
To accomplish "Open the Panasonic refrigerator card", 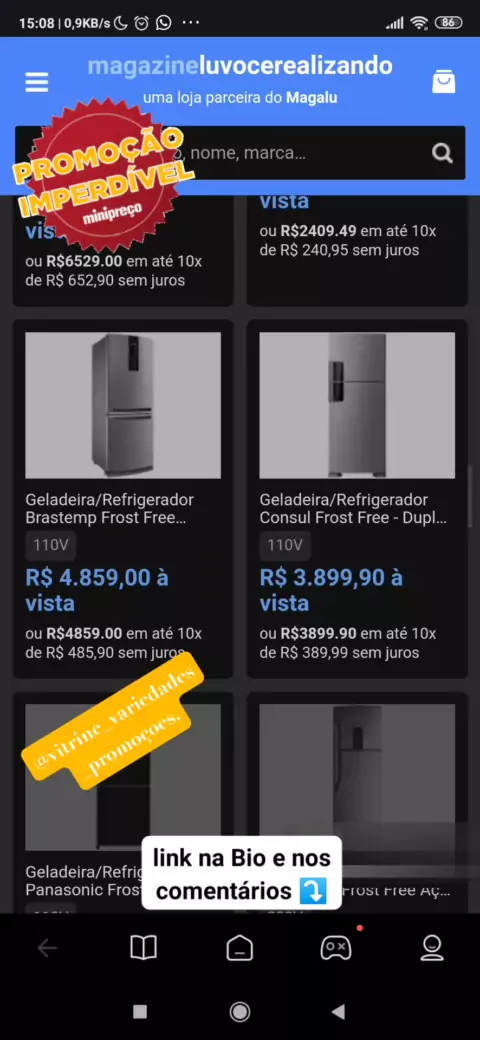I will [123, 803].
